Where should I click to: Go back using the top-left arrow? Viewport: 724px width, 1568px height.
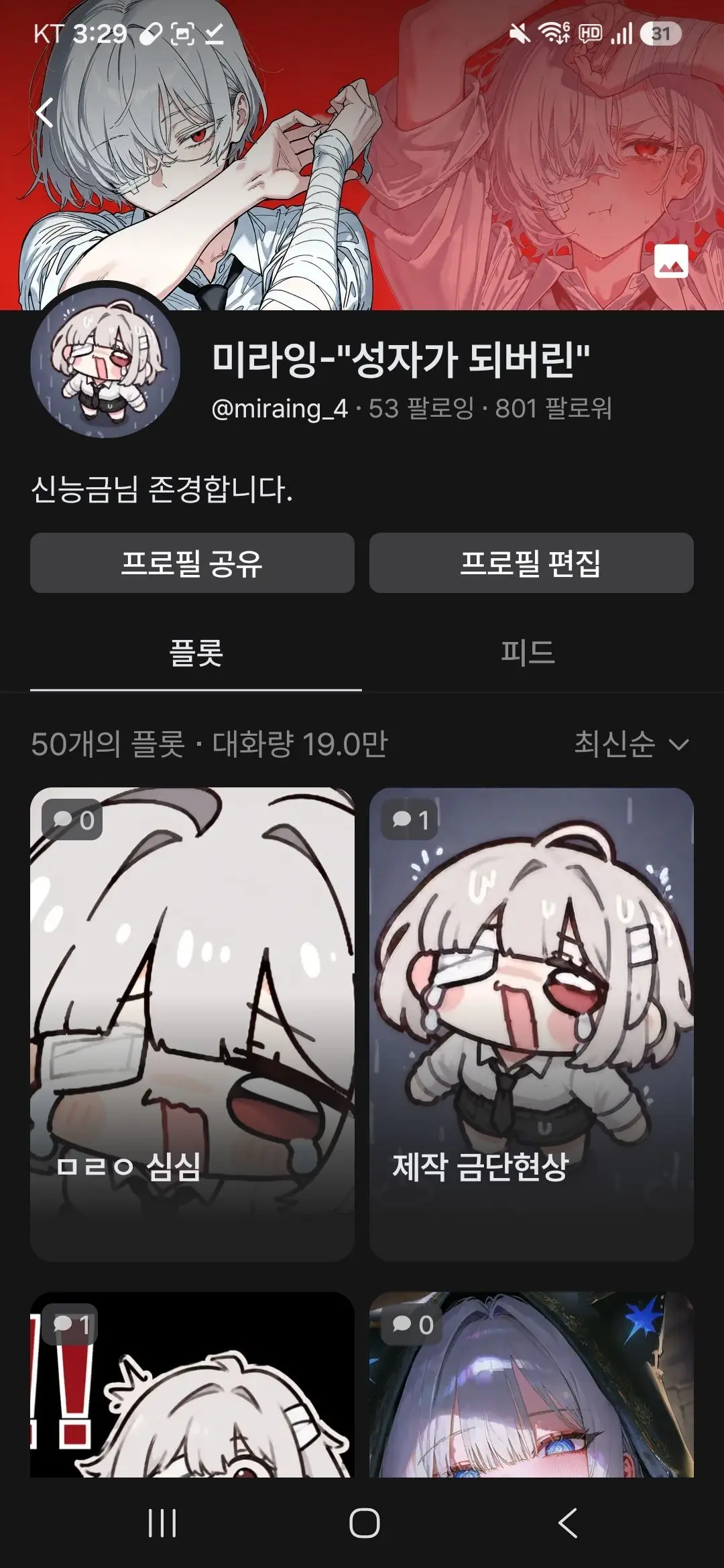(45, 113)
